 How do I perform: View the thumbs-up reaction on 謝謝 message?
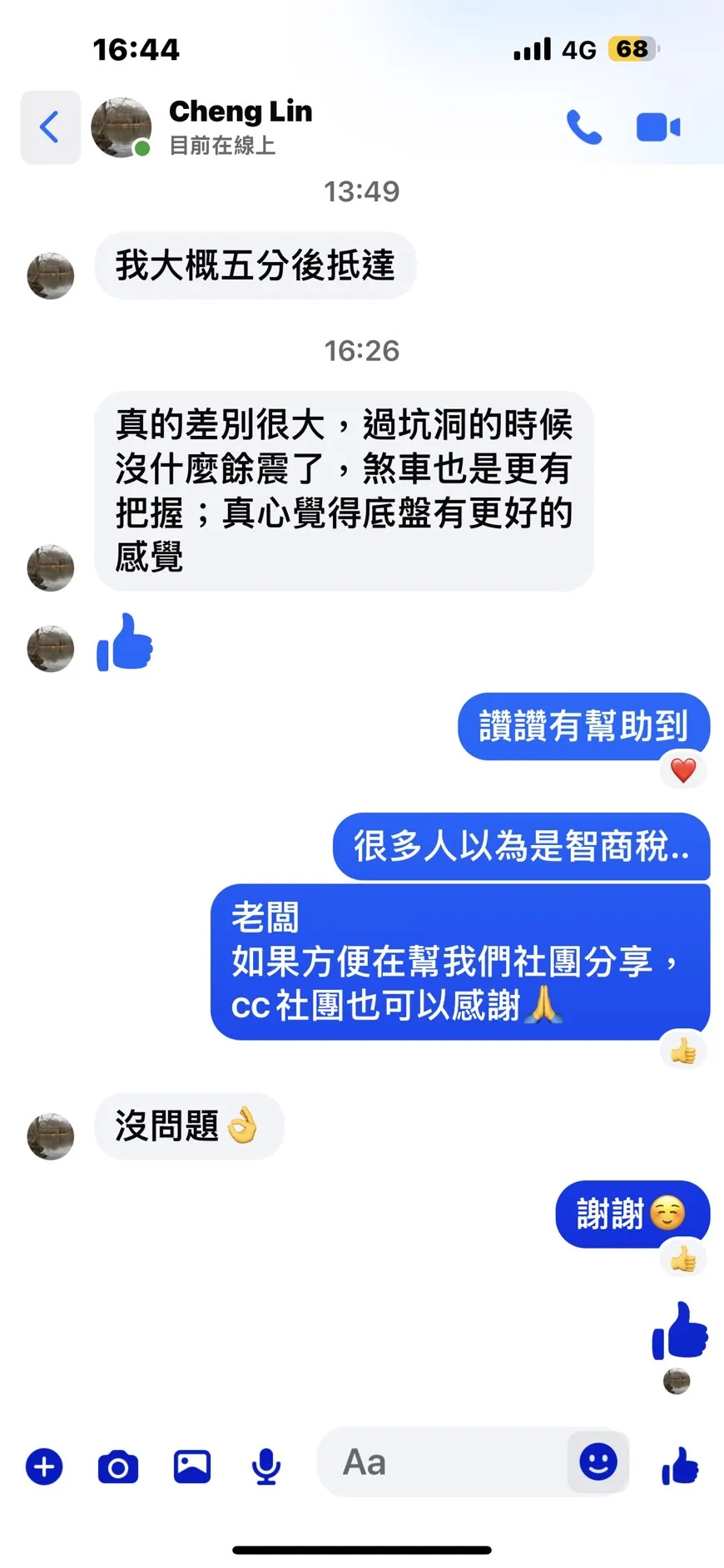pyautogui.click(x=683, y=1259)
